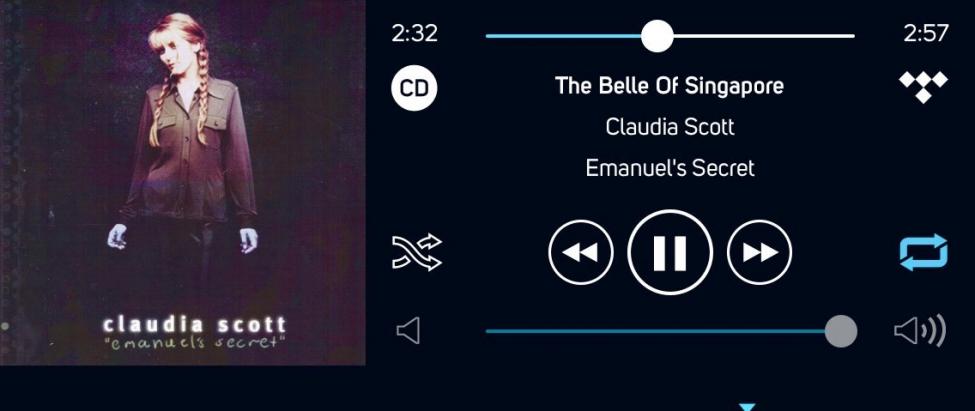
Task: Tap the low volume speaker icon
Action: coord(408,331)
